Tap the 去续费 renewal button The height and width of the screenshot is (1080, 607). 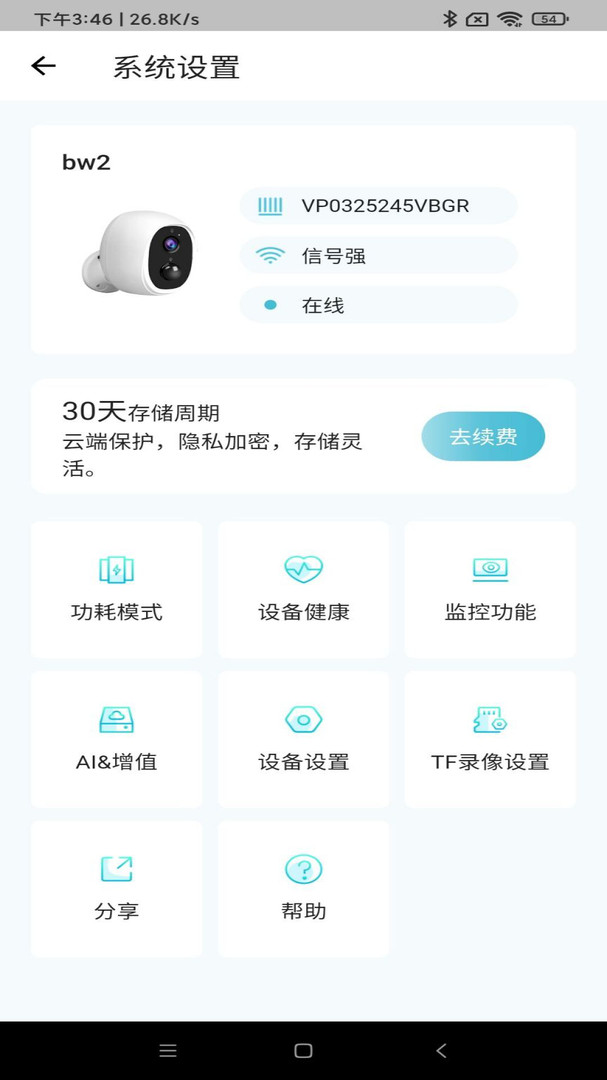pos(483,437)
